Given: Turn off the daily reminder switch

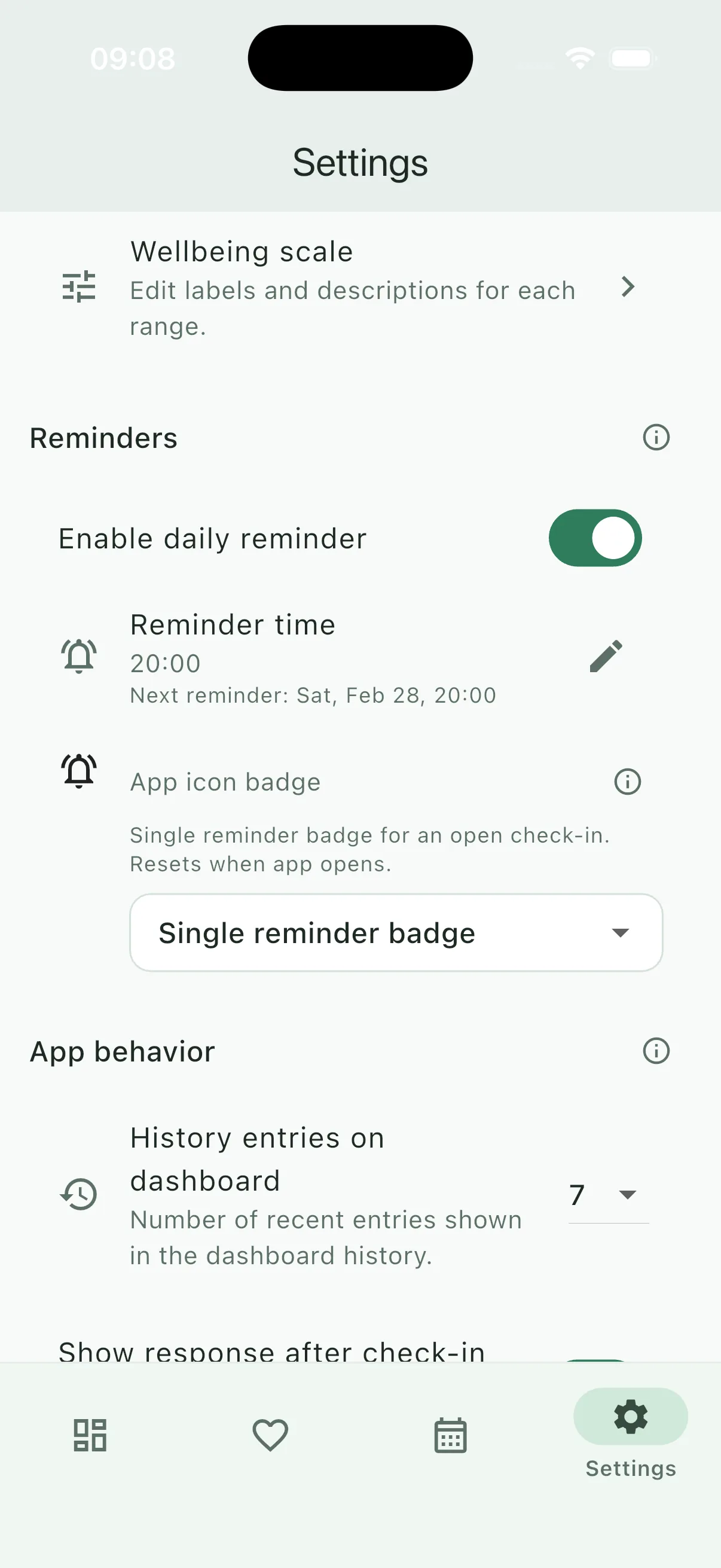Looking at the screenshot, I should [x=594, y=538].
